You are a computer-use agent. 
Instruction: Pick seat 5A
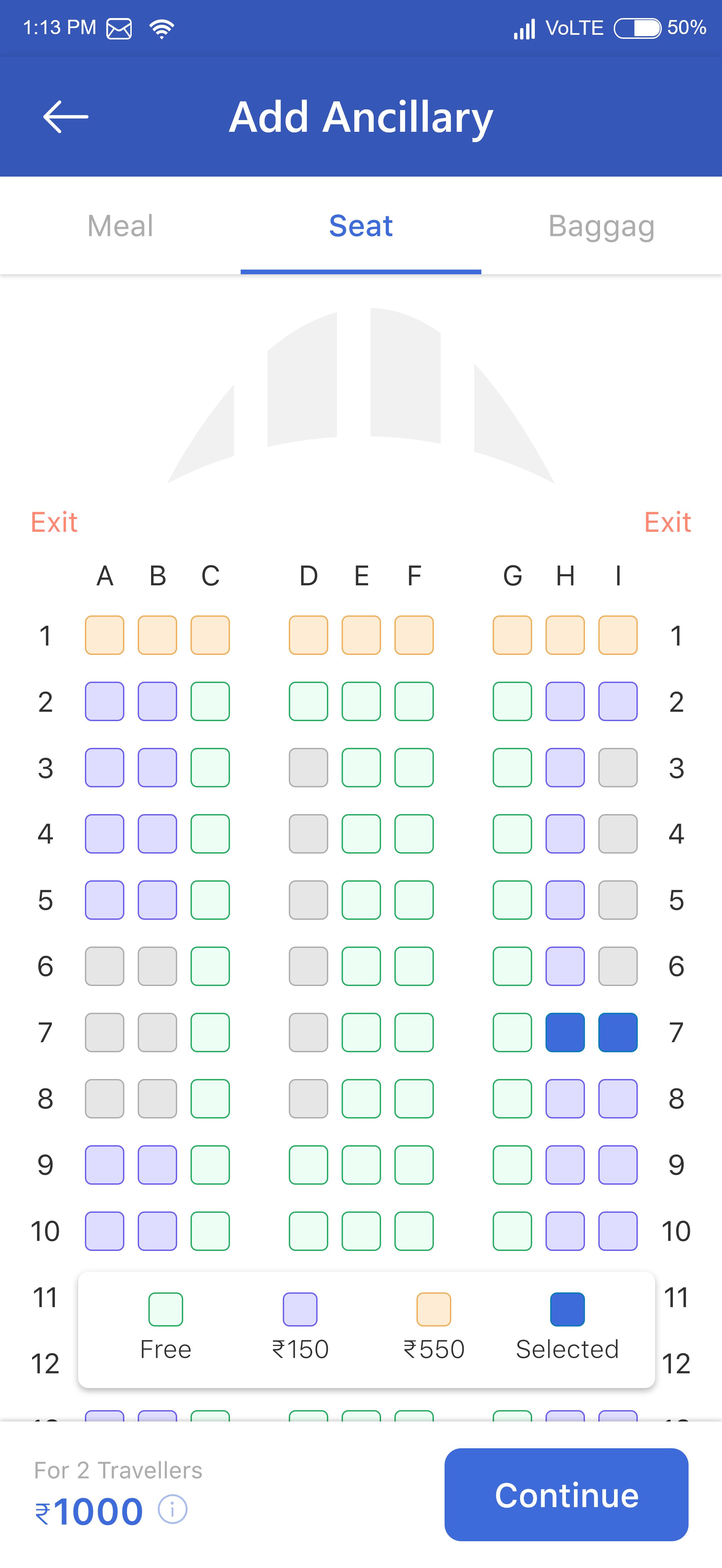click(105, 900)
